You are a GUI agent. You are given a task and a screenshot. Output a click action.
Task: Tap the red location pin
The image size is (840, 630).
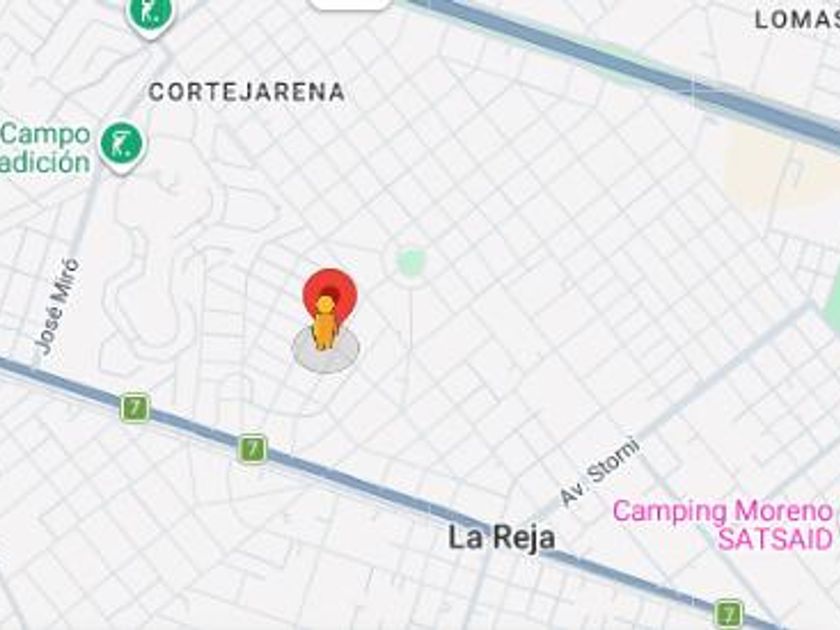pos(330,291)
